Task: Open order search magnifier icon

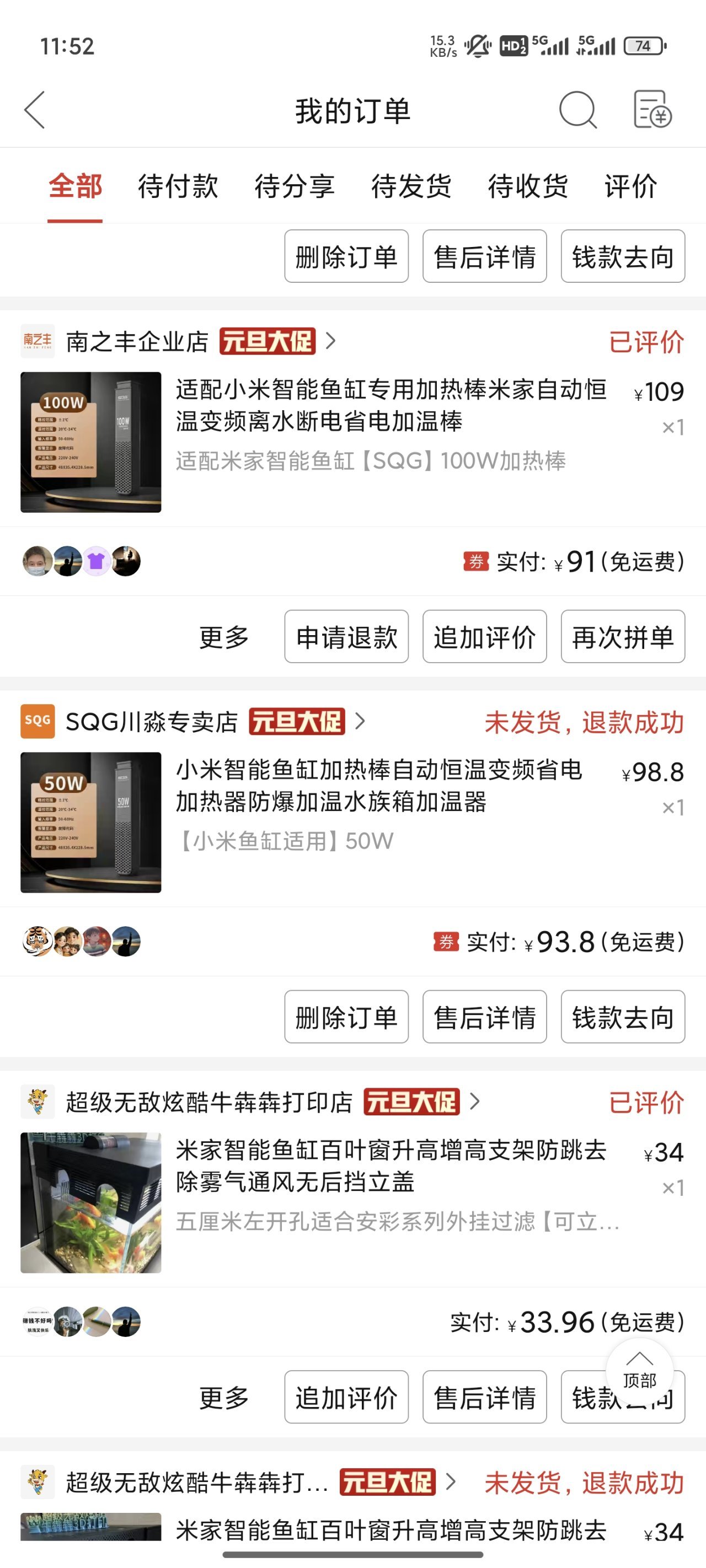Action: pos(577,110)
